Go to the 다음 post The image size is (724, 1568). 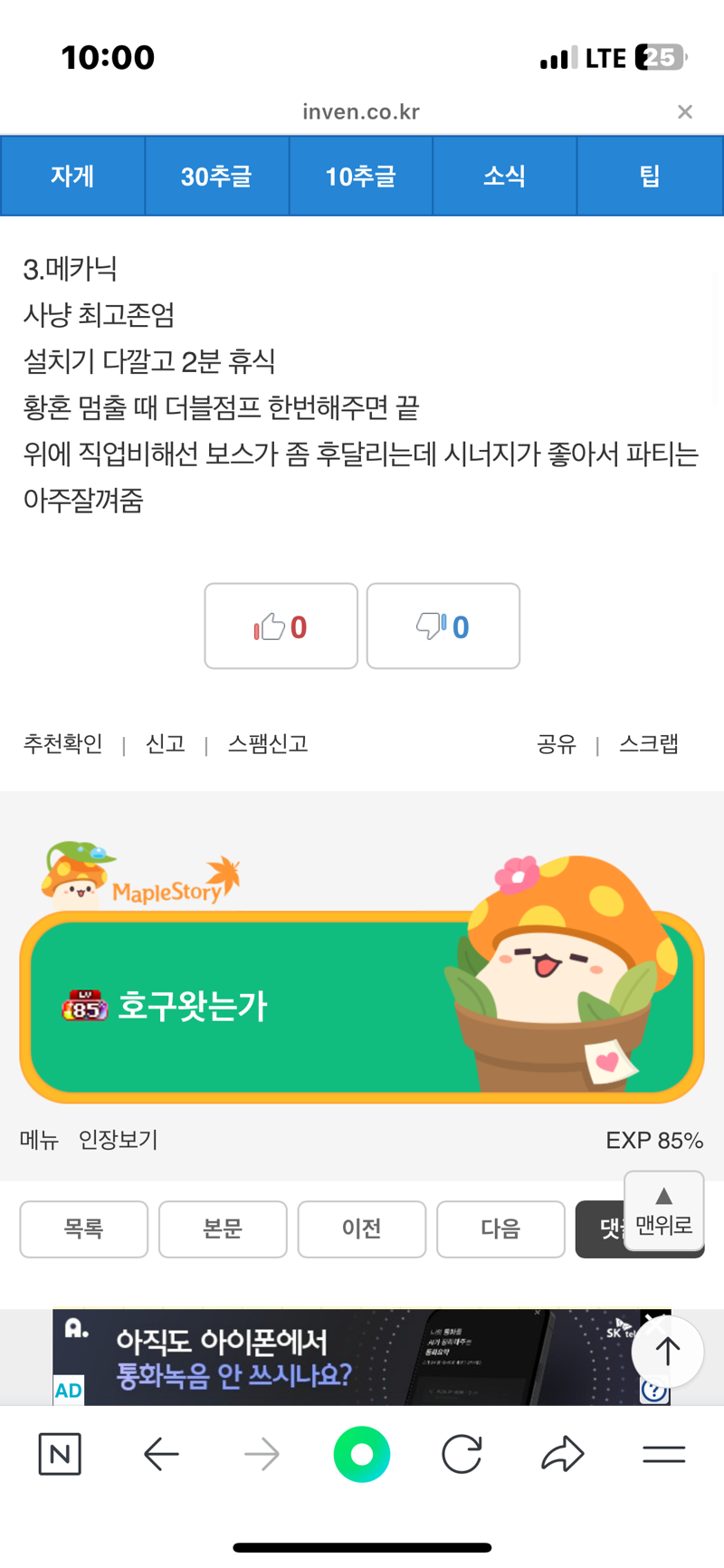(x=500, y=1229)
